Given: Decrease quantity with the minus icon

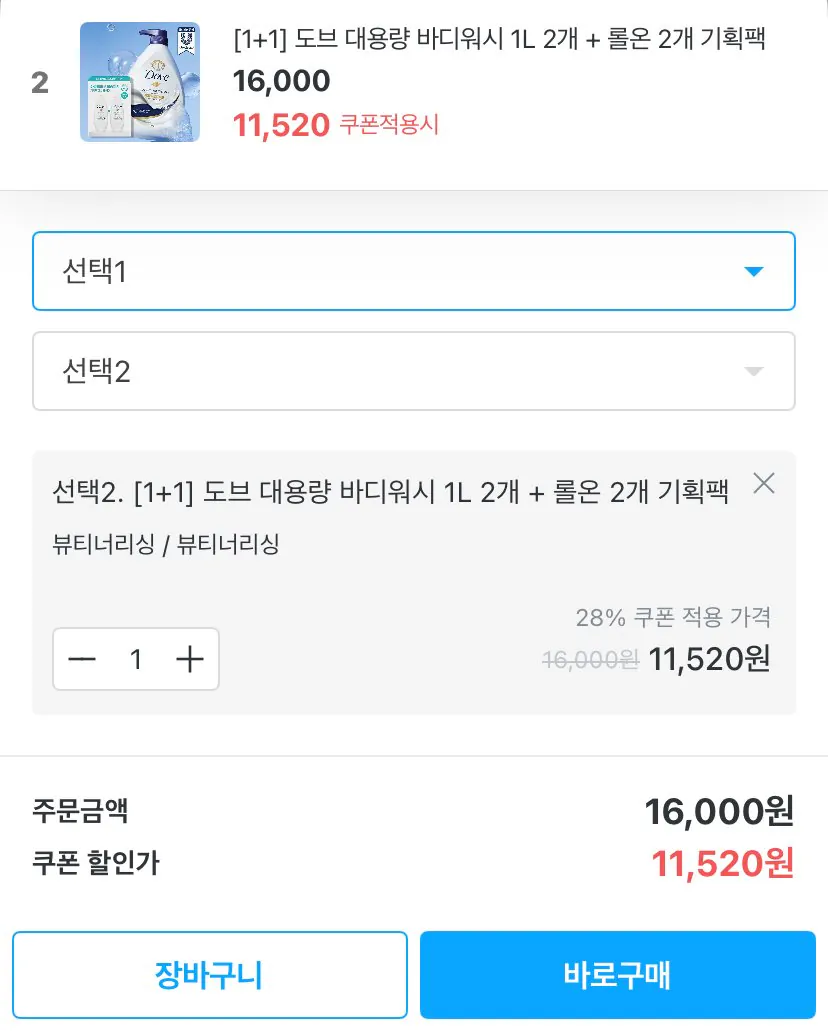Looking at the screenshot, I should click(83, 658).
